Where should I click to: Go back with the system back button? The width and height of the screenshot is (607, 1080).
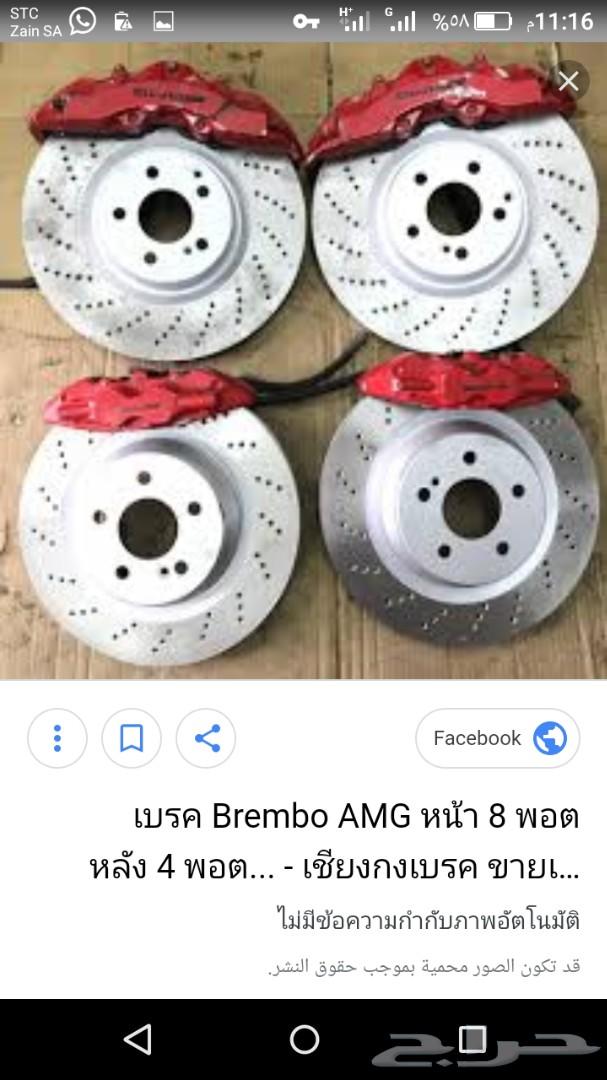137,1038
